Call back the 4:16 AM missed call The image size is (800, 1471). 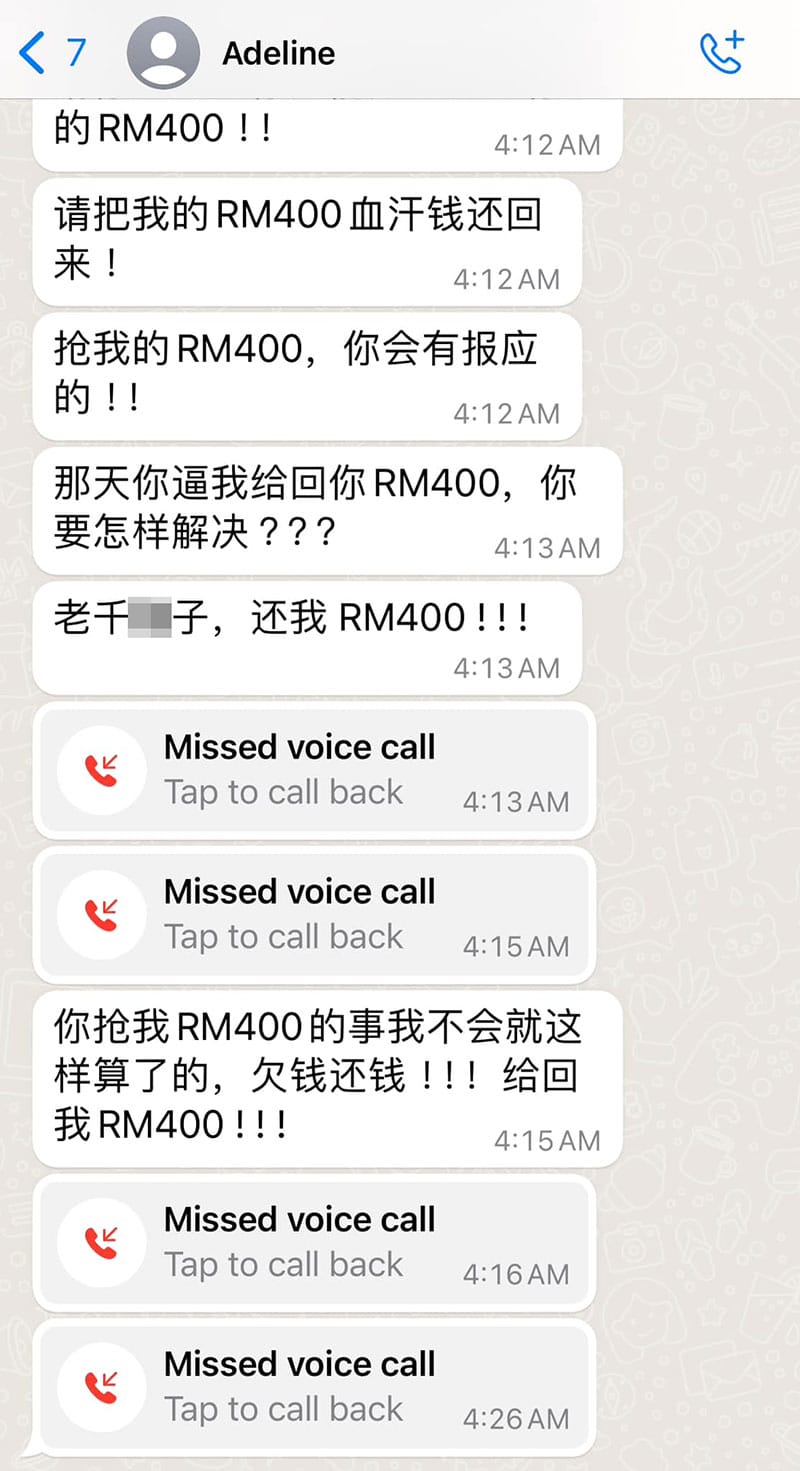click(x=315, y=1243)
